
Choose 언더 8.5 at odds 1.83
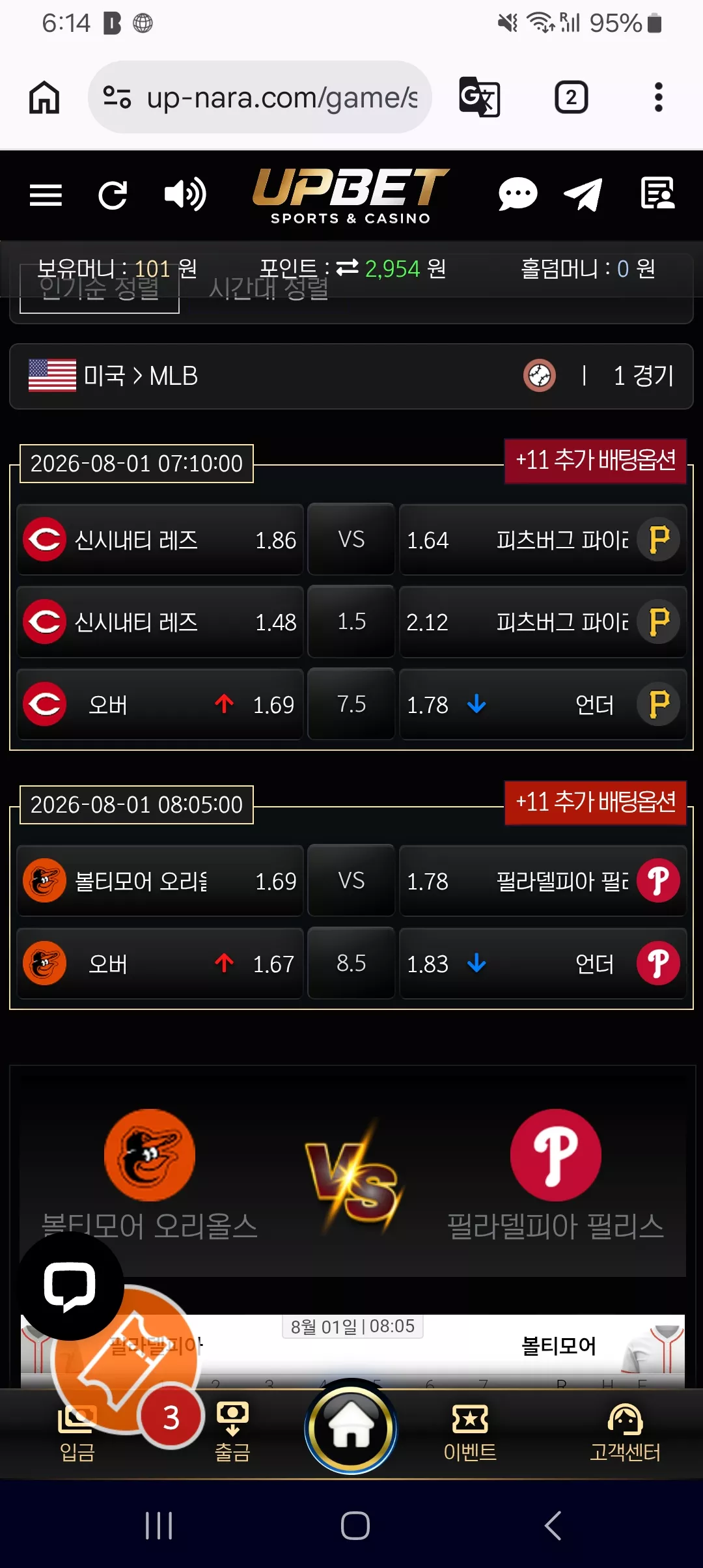coord(543,963)
